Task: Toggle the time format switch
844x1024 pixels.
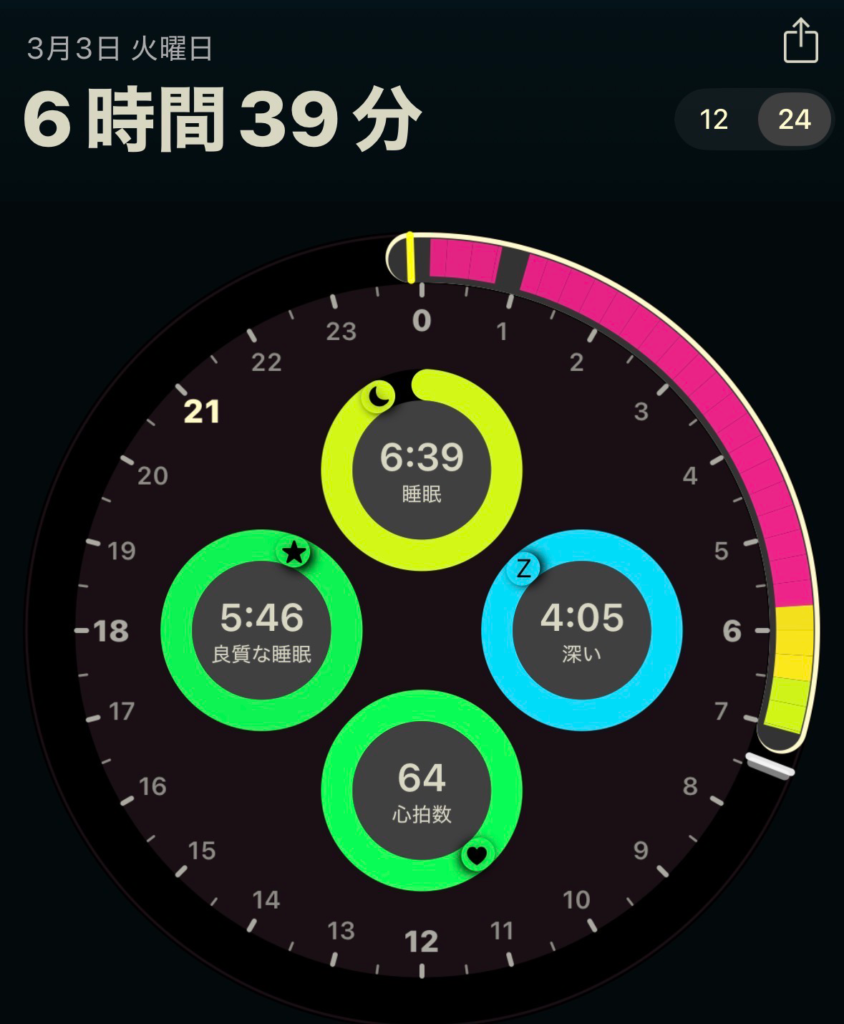Action: [x=753, y=120]
